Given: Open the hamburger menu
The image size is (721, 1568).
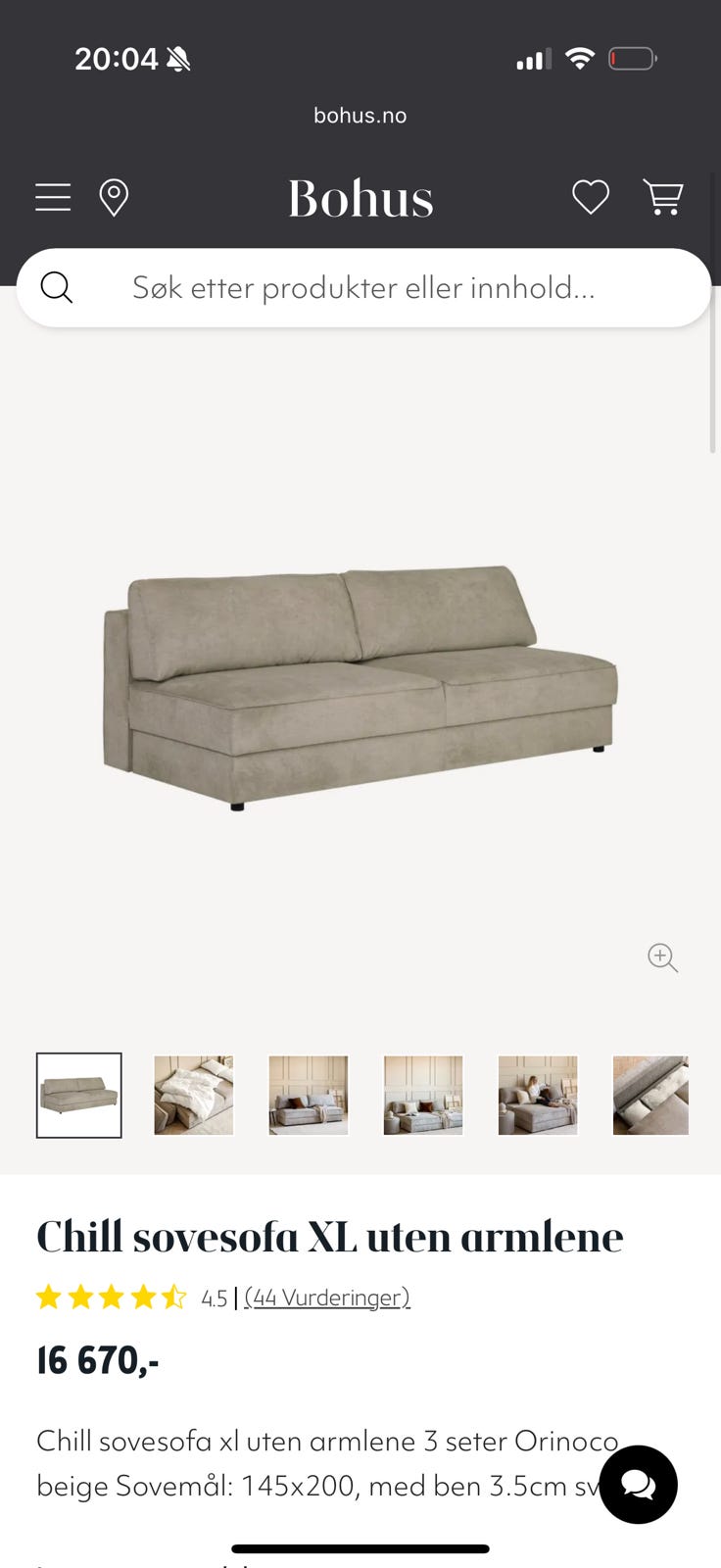Looking at the screenshot, I should [x=53, y=198].
